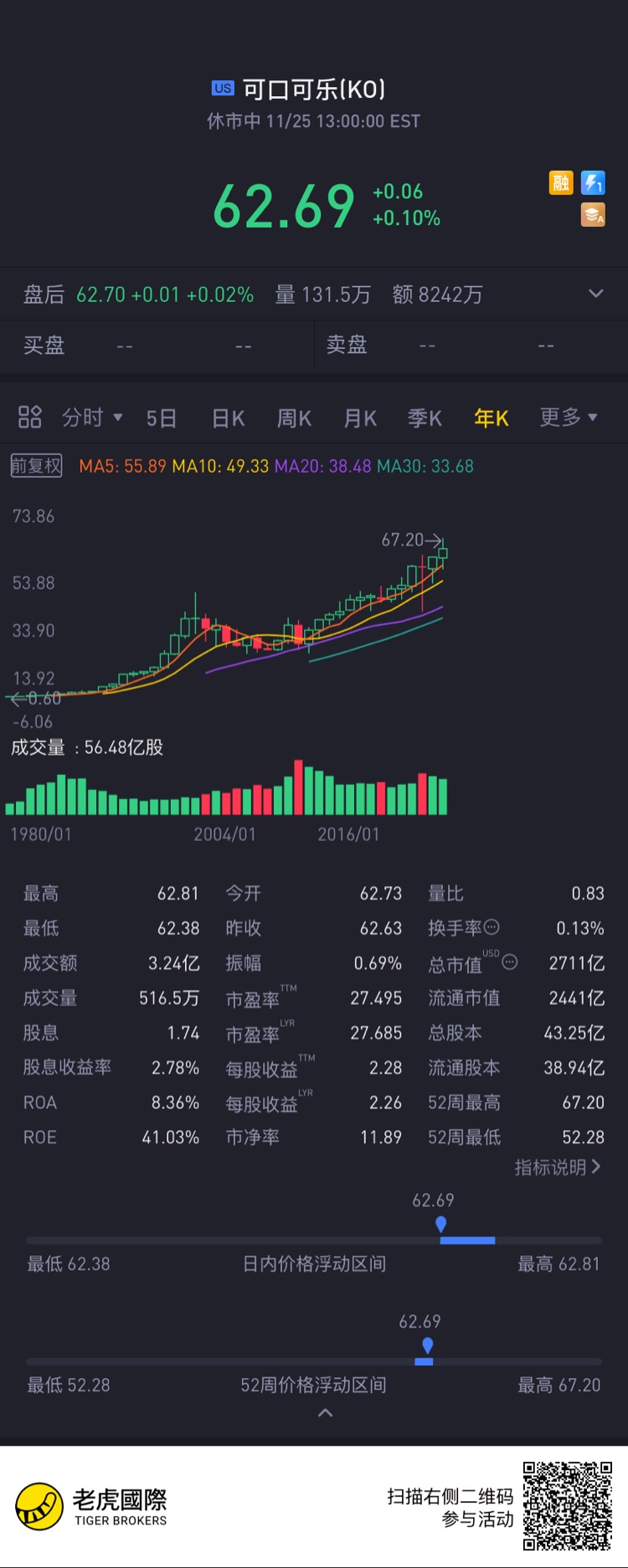628x1568 pixels.
Task: Open the 更多 chart period dropdown
Action: 568,417
